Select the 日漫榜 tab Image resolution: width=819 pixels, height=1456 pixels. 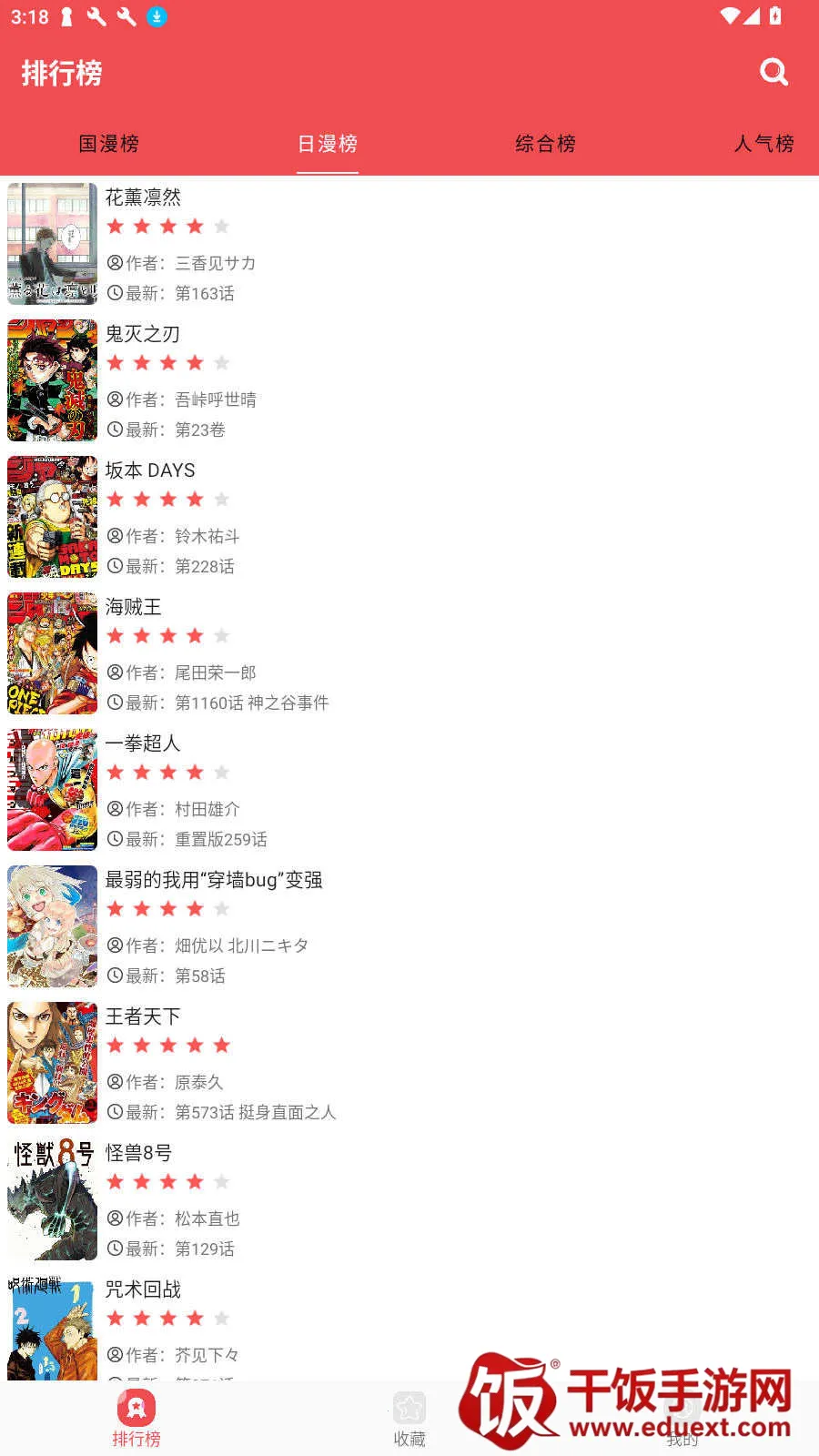tap(328, 143)
